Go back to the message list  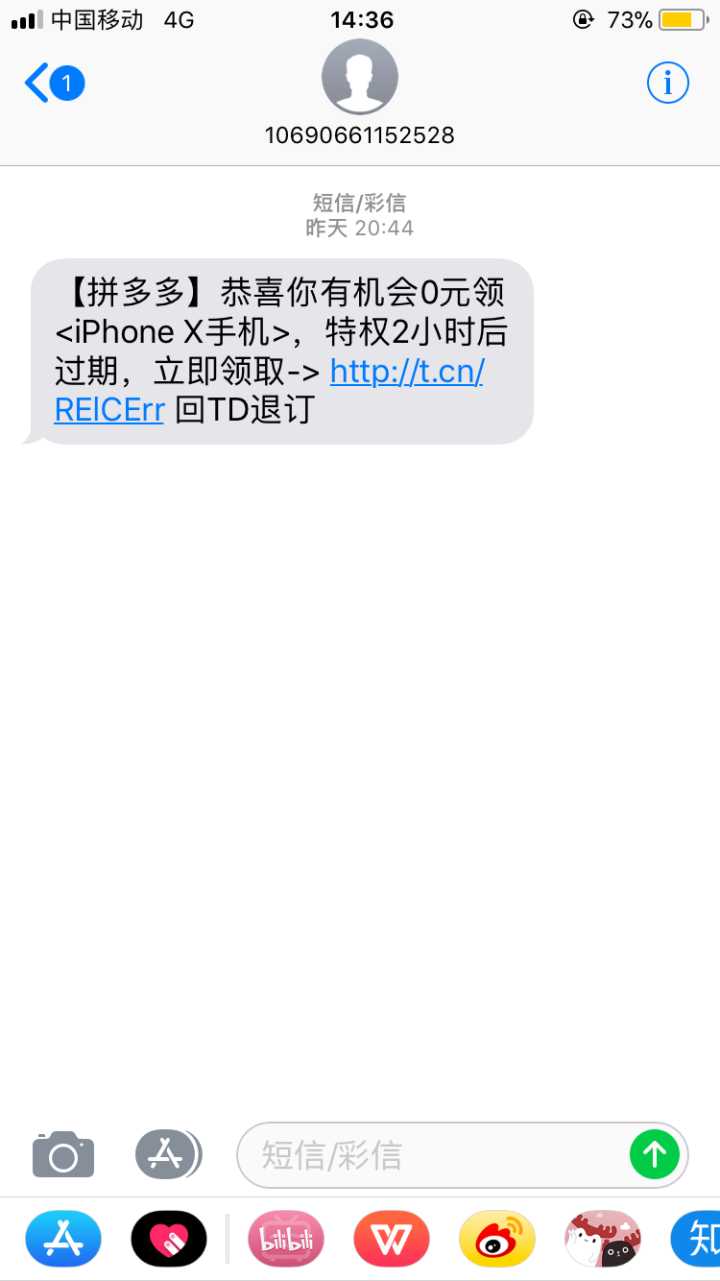click(52, 83)
